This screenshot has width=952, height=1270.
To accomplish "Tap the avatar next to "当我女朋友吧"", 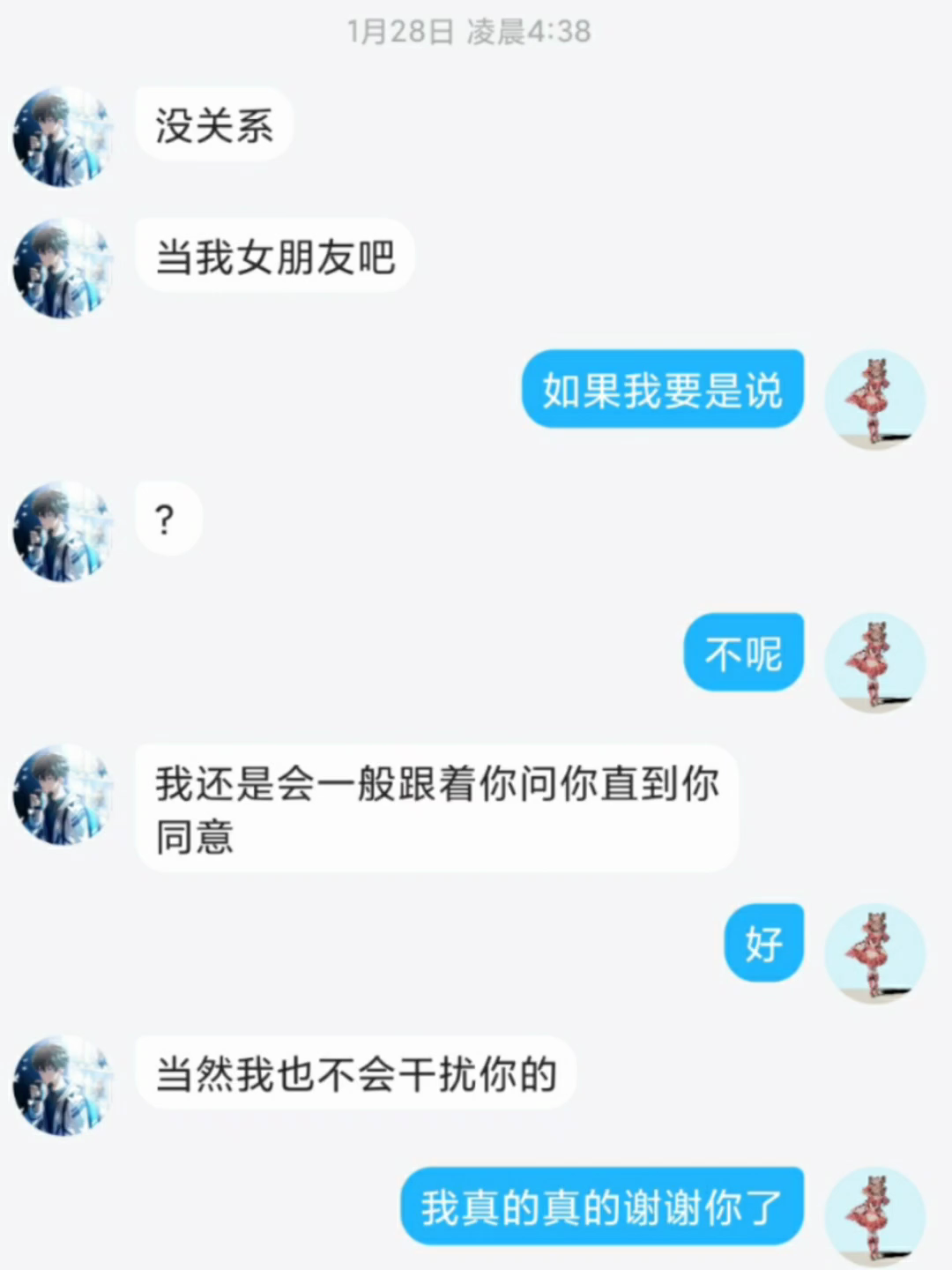I will pos(63,268).
